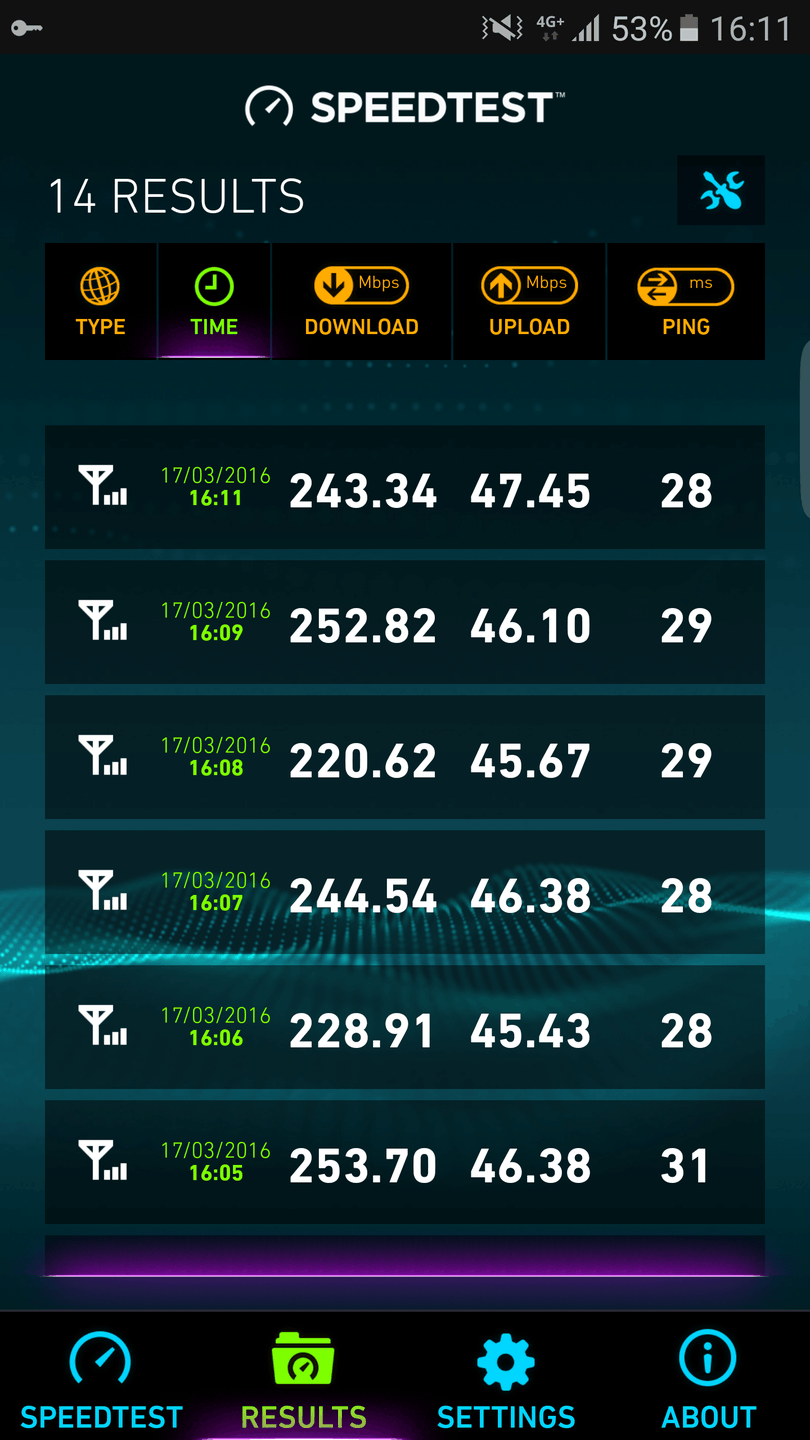Open the 16:09 test result
The image size is (810, 1440).
pos(404,623)
